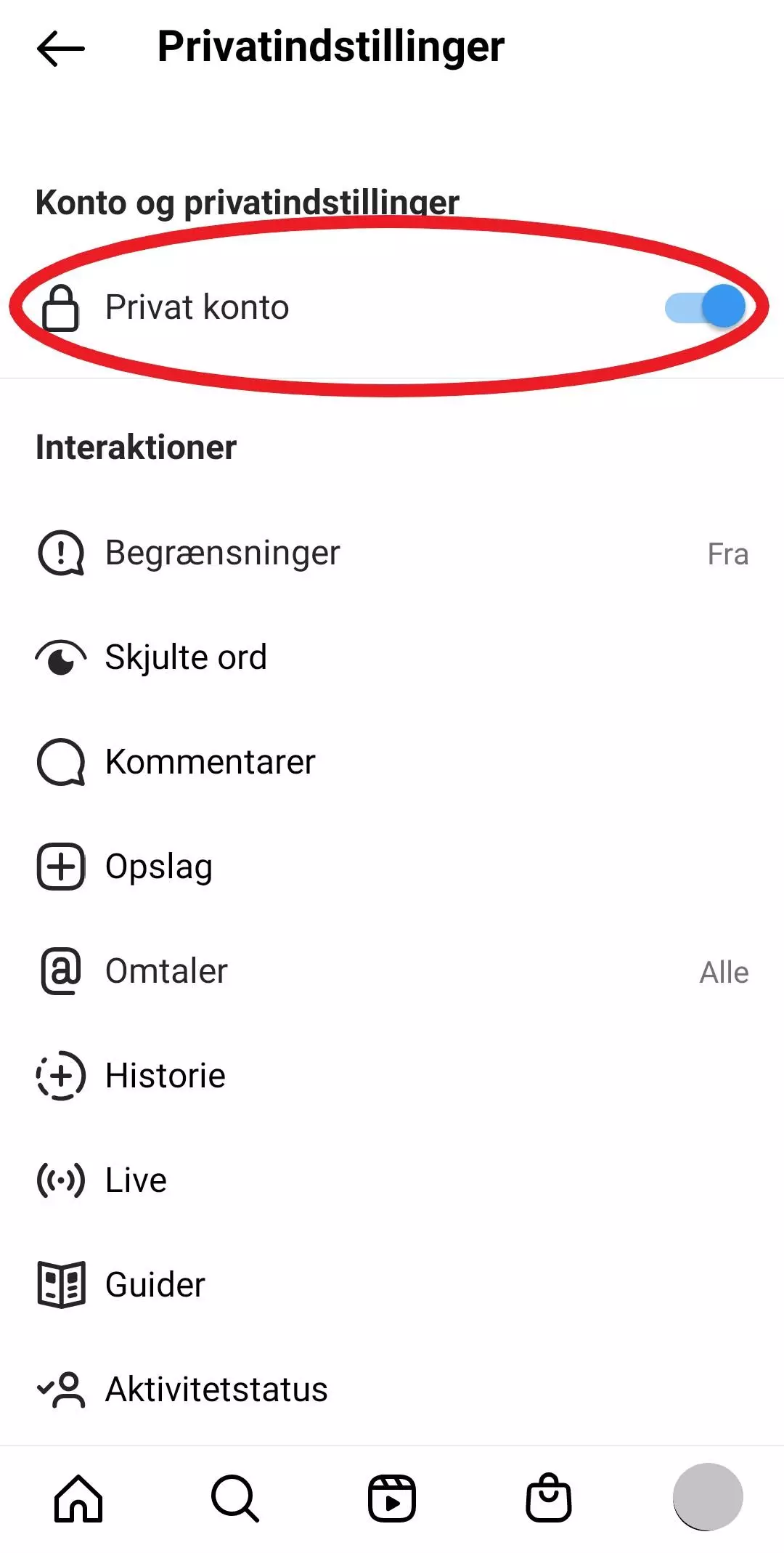Go back using the top arrow
Viewport: 784px width, 1553px height.
click(61, 49)
